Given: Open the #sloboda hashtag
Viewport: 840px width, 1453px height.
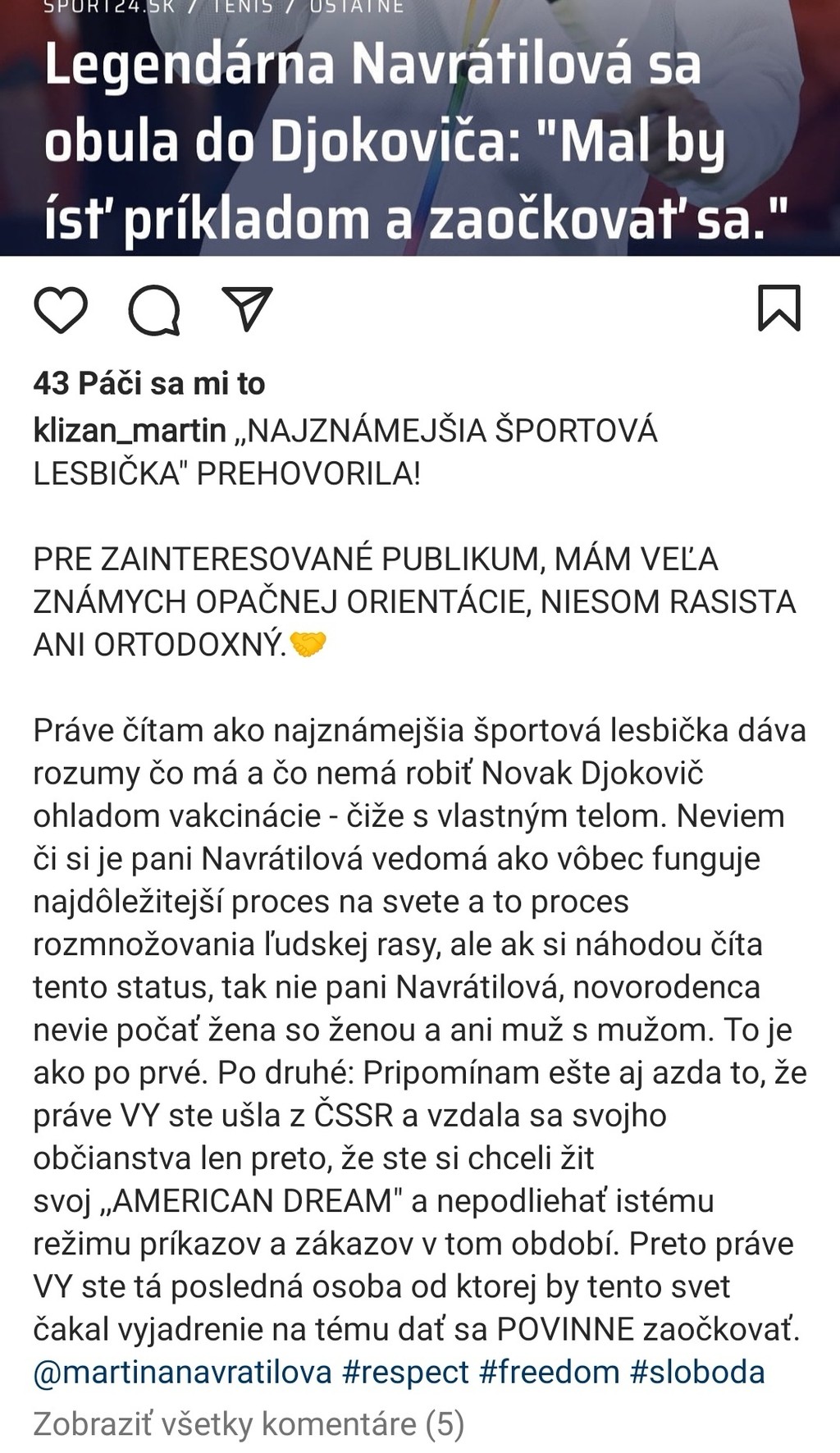Looking at the screenshot, I should (697, 1371).
